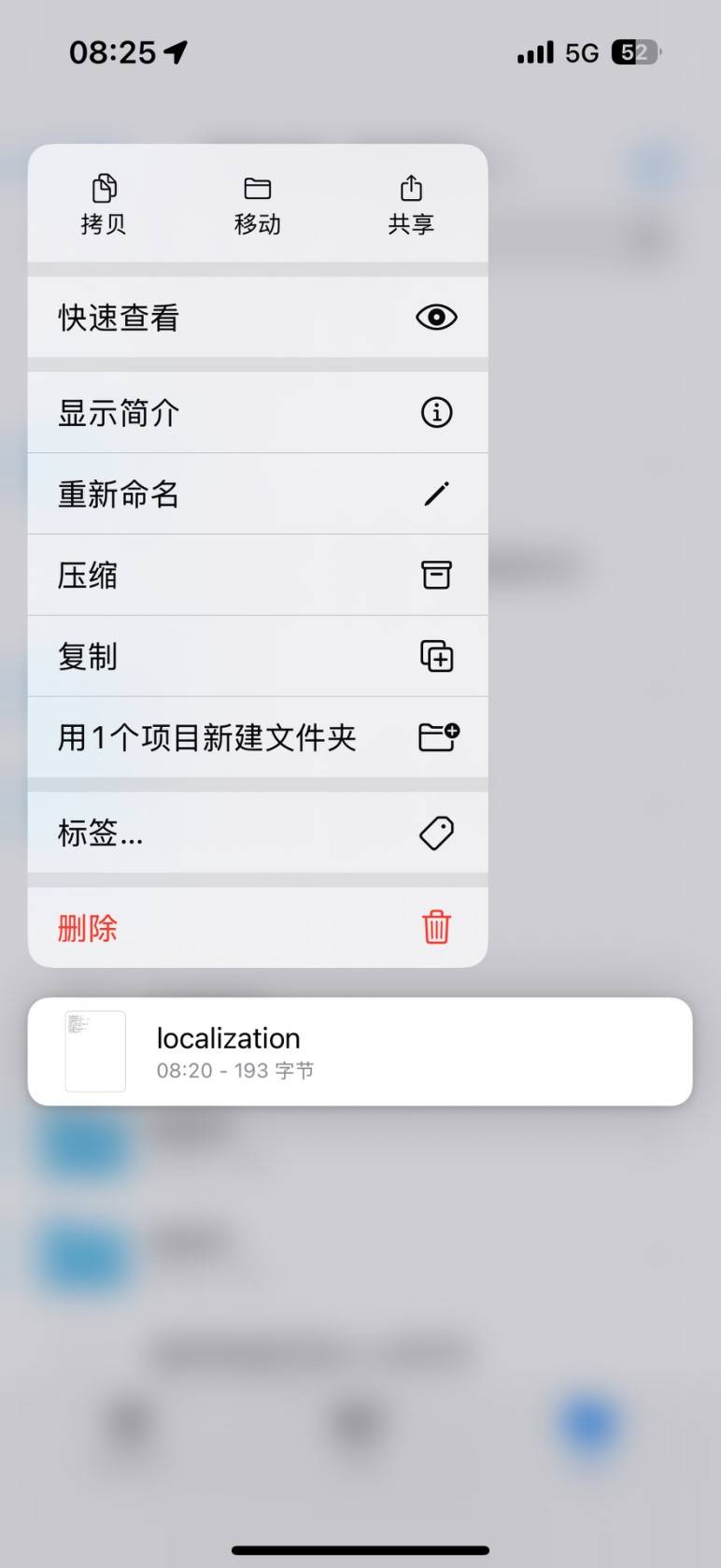Open the 标签… tags option
Viewport: 721px width, 1568px height.
click(258, 833)
